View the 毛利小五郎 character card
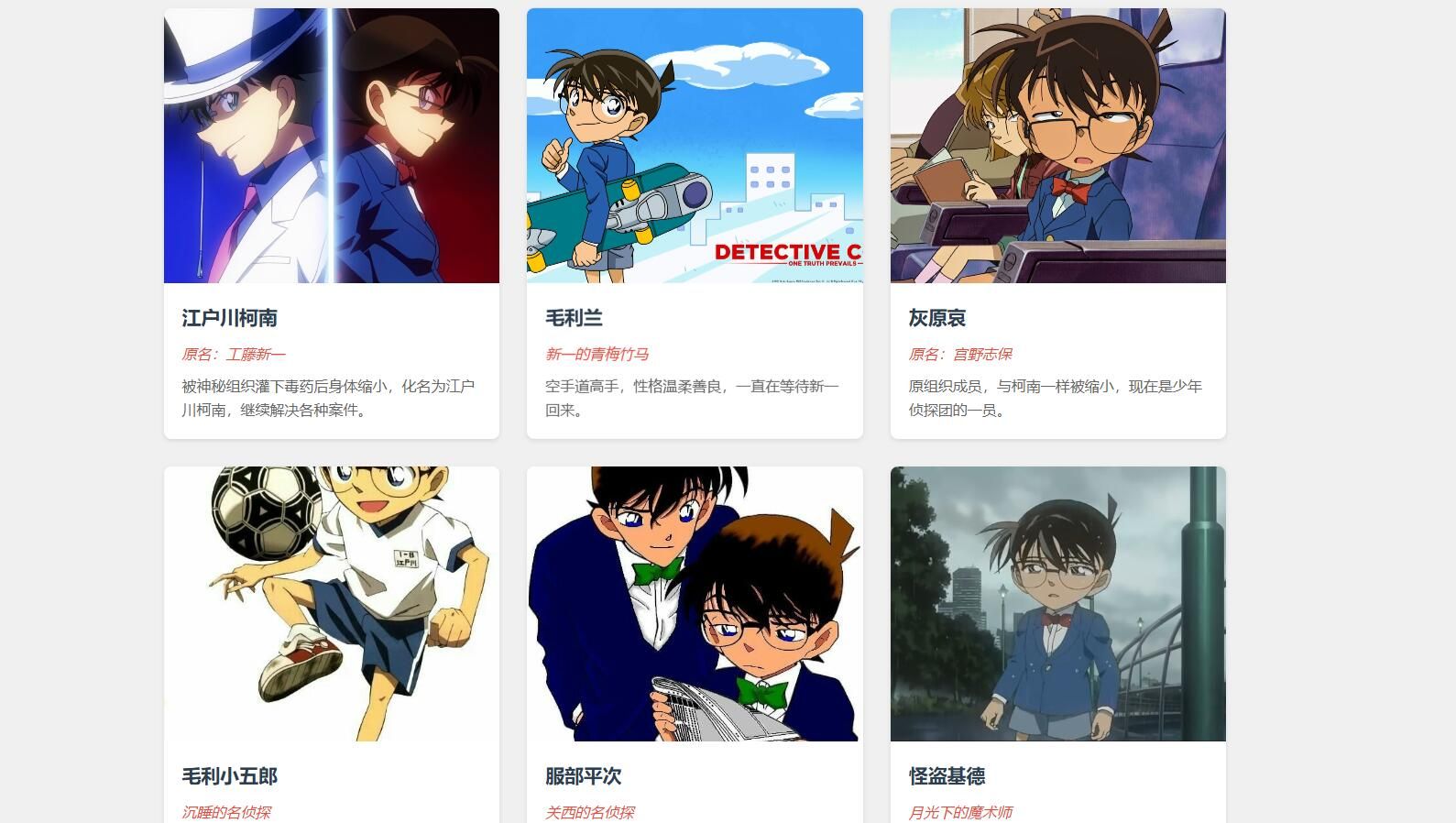Image resolution: width=1456 pixels, height=823 pixels. [331, 642]
